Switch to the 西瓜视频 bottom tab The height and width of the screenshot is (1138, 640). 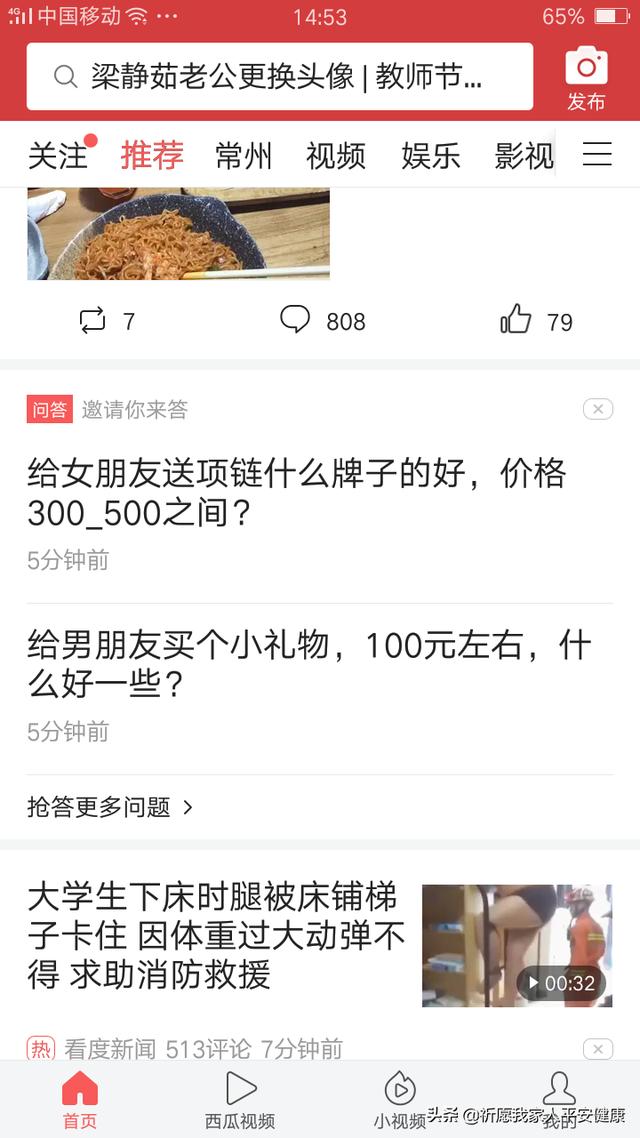coord(240,1098)
